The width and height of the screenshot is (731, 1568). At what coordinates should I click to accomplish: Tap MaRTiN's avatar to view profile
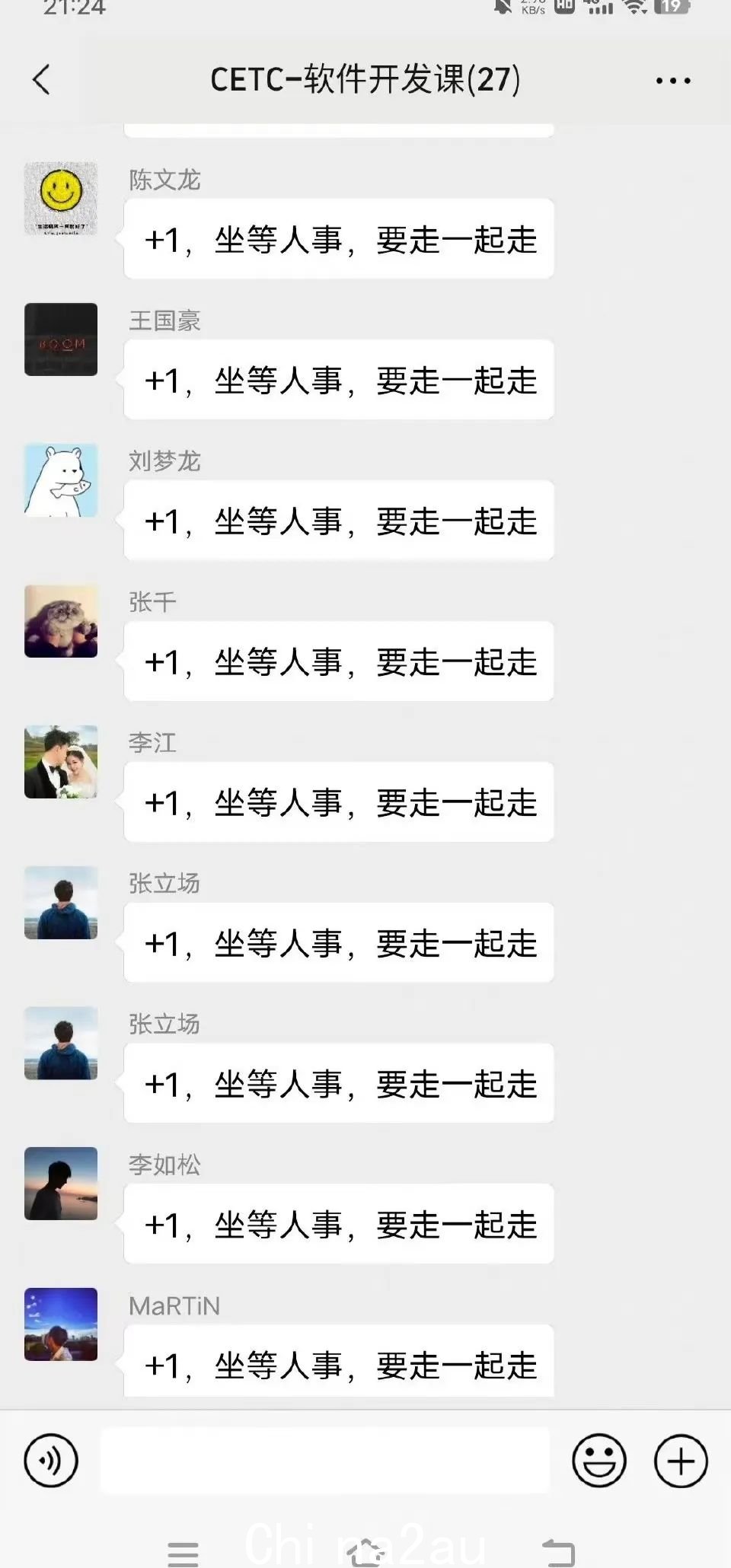pos(61,1324)
